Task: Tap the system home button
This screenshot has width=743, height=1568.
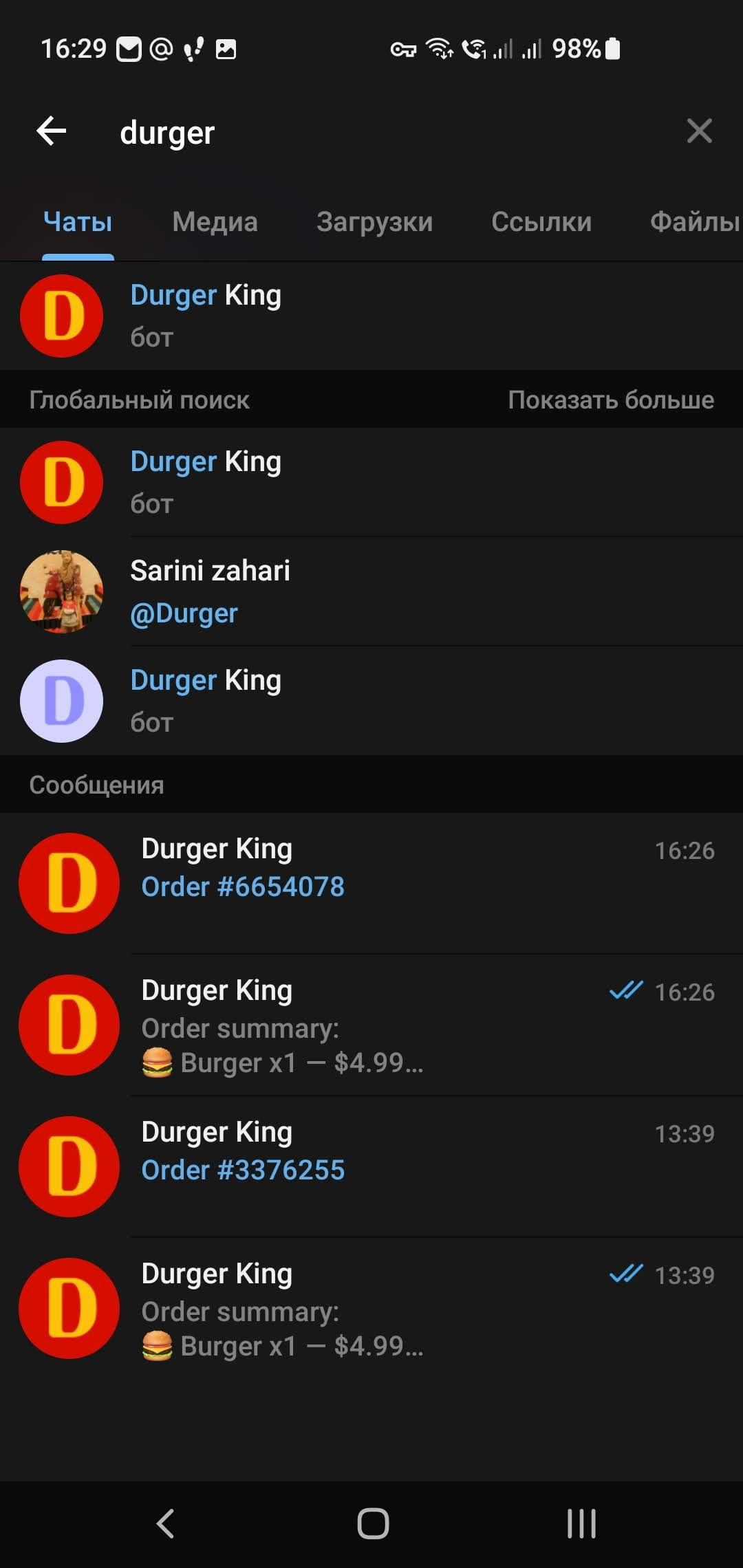Action: (x=373, y=1523)
